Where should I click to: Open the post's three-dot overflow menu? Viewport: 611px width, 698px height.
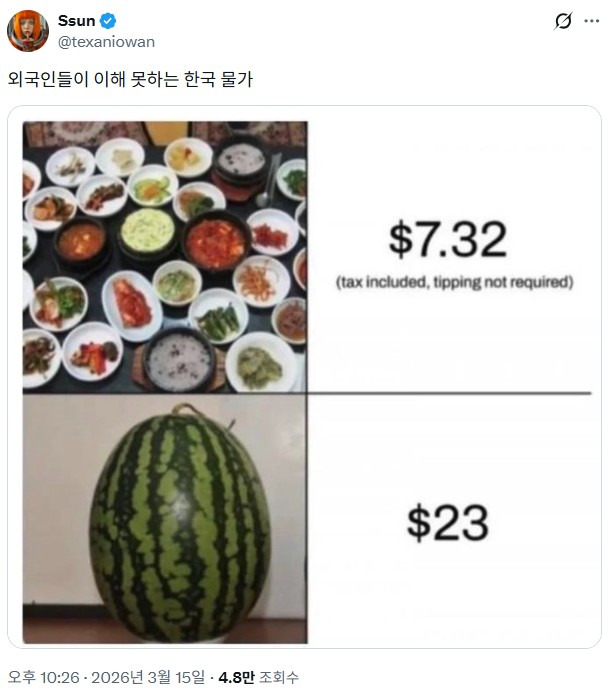(591, 21)
